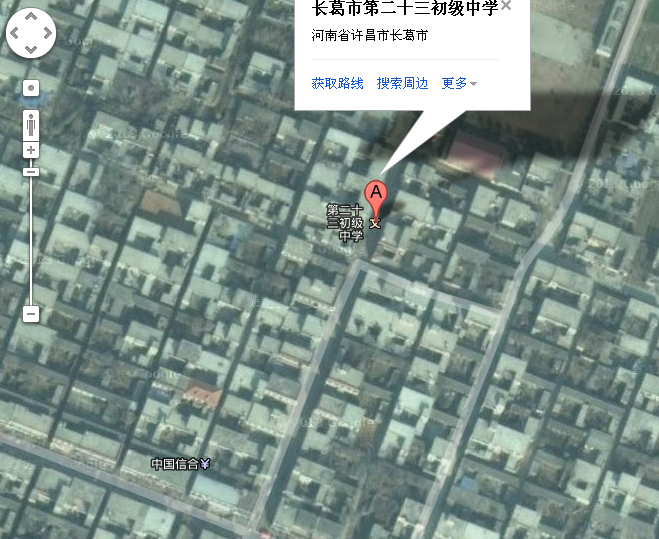
Task: Select the red marker A
Action: 375,194
